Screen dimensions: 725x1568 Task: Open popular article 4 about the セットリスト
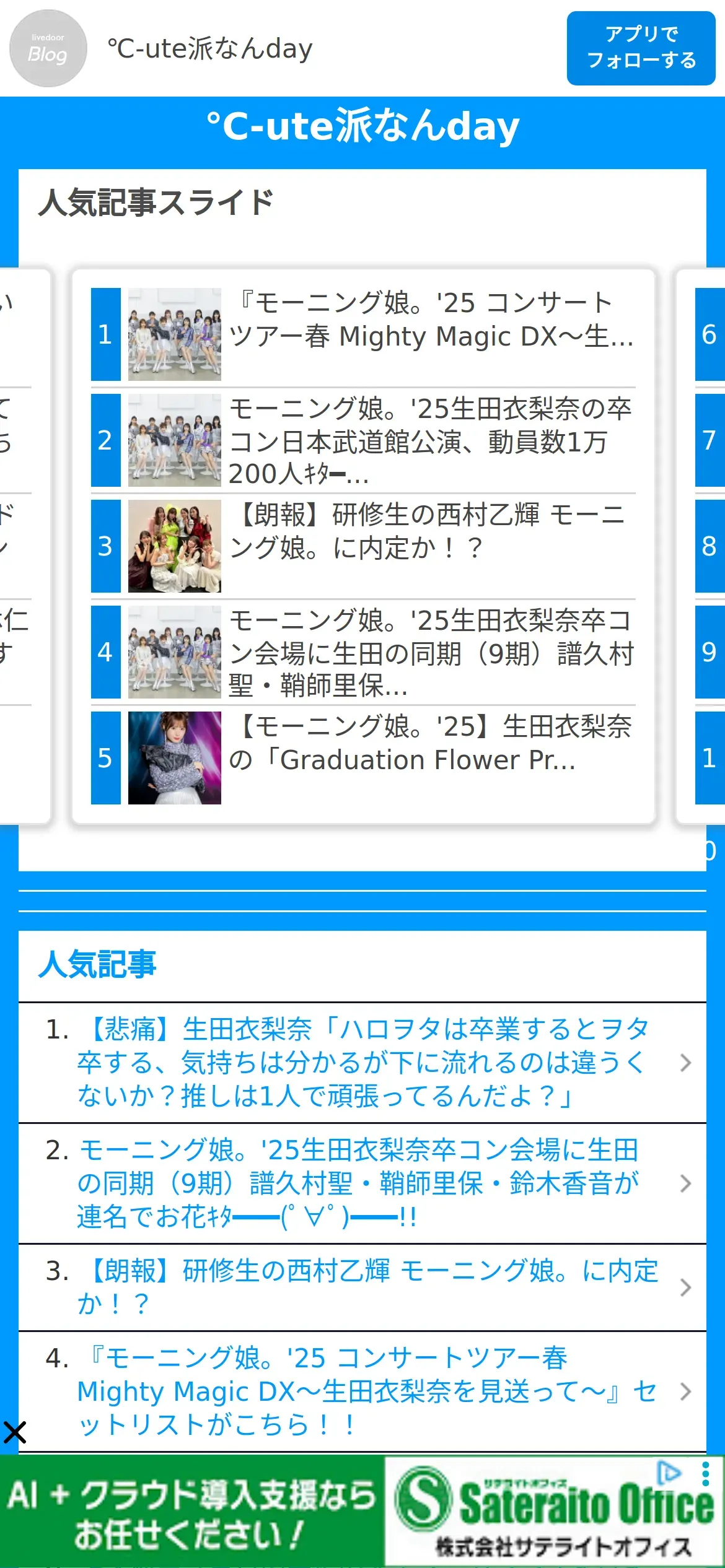coord(362,1391)
